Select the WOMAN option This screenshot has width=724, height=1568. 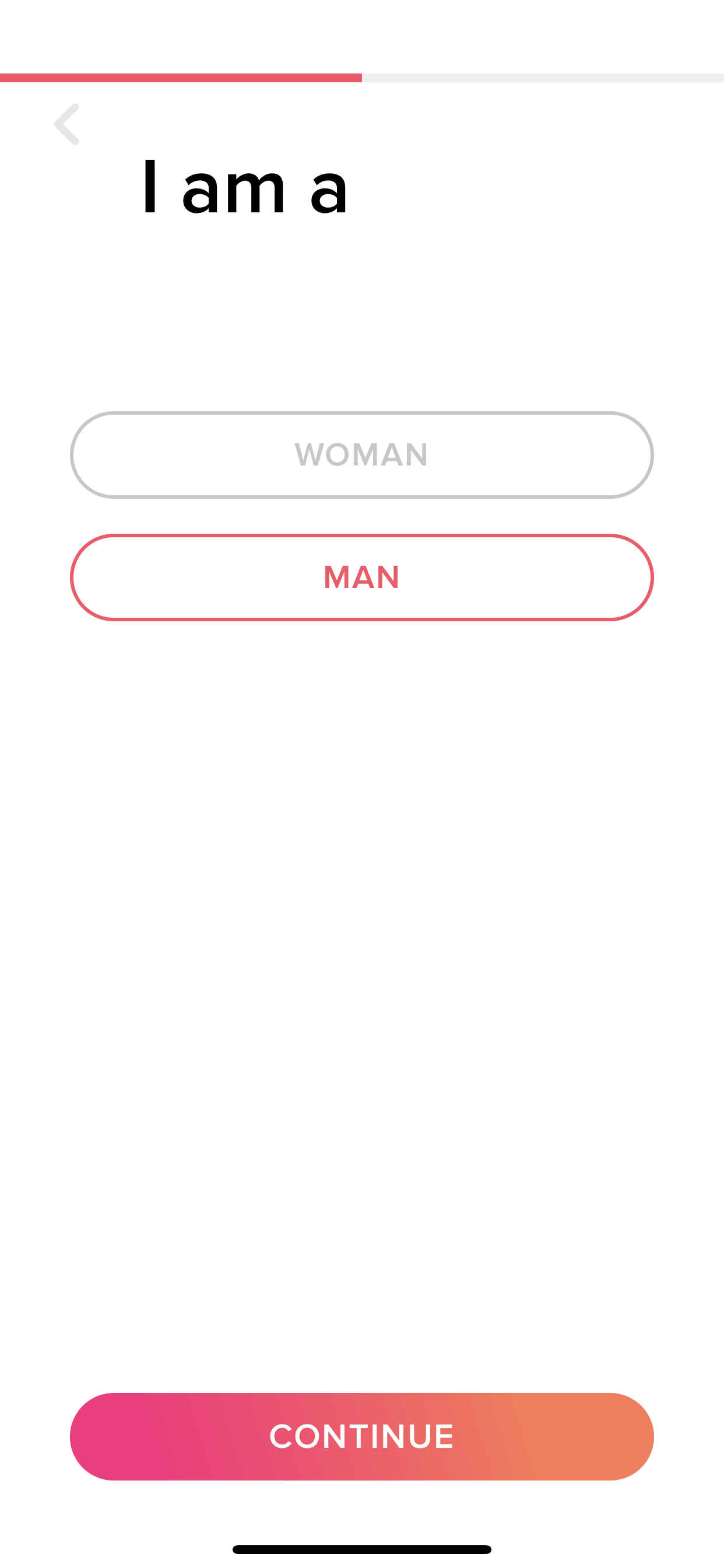tap(362, 454)
